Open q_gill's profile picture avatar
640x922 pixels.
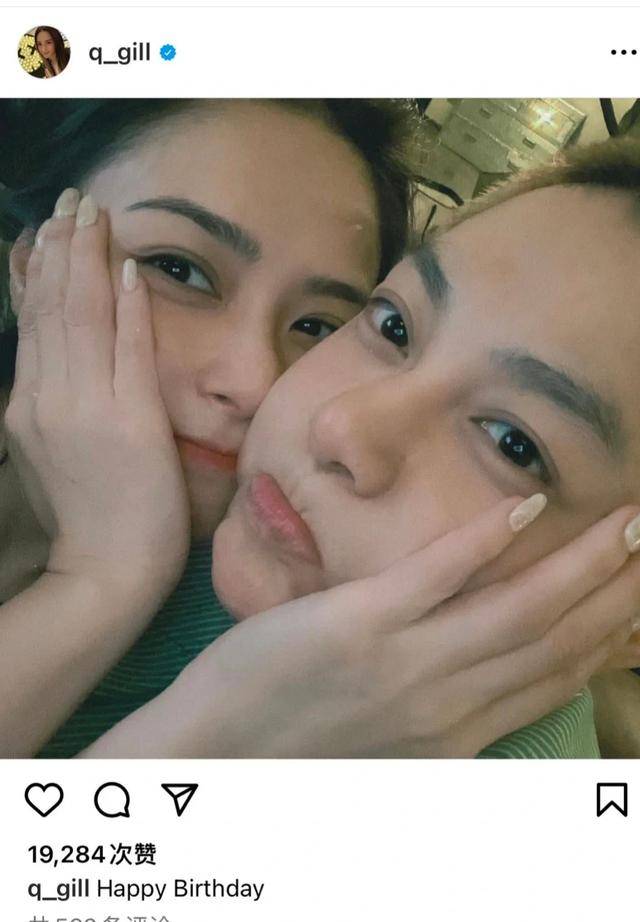pyautogui.click(x=44, y=52)
